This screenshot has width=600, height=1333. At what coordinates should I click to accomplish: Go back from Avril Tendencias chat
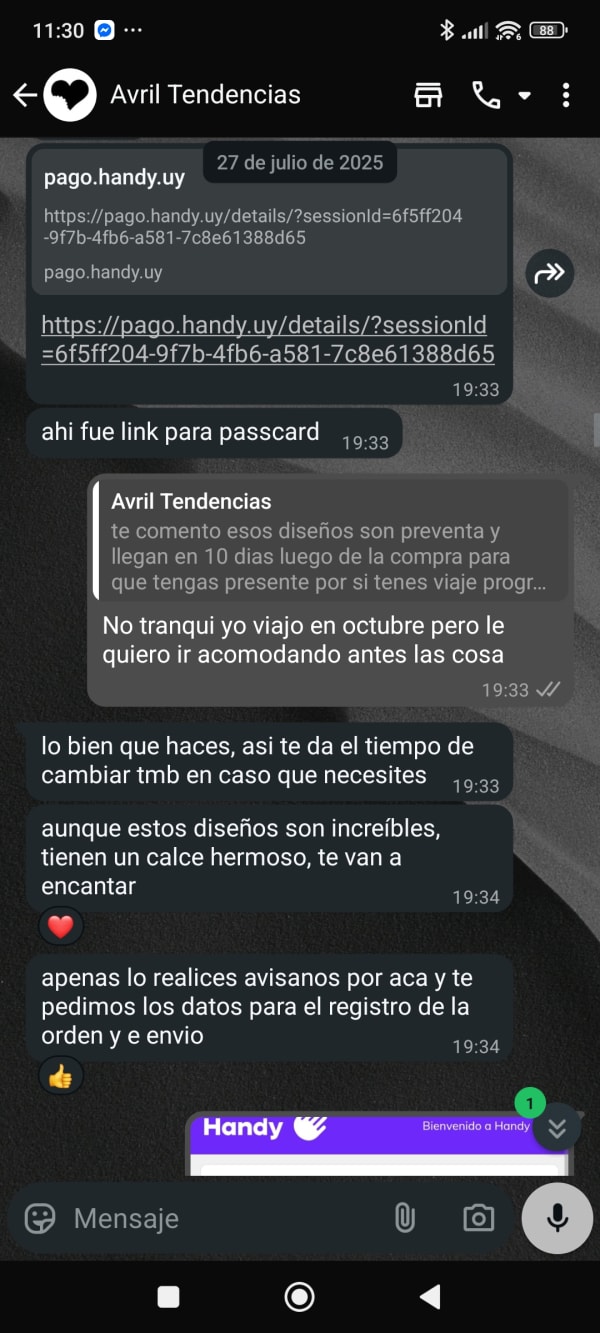(24, 95)
